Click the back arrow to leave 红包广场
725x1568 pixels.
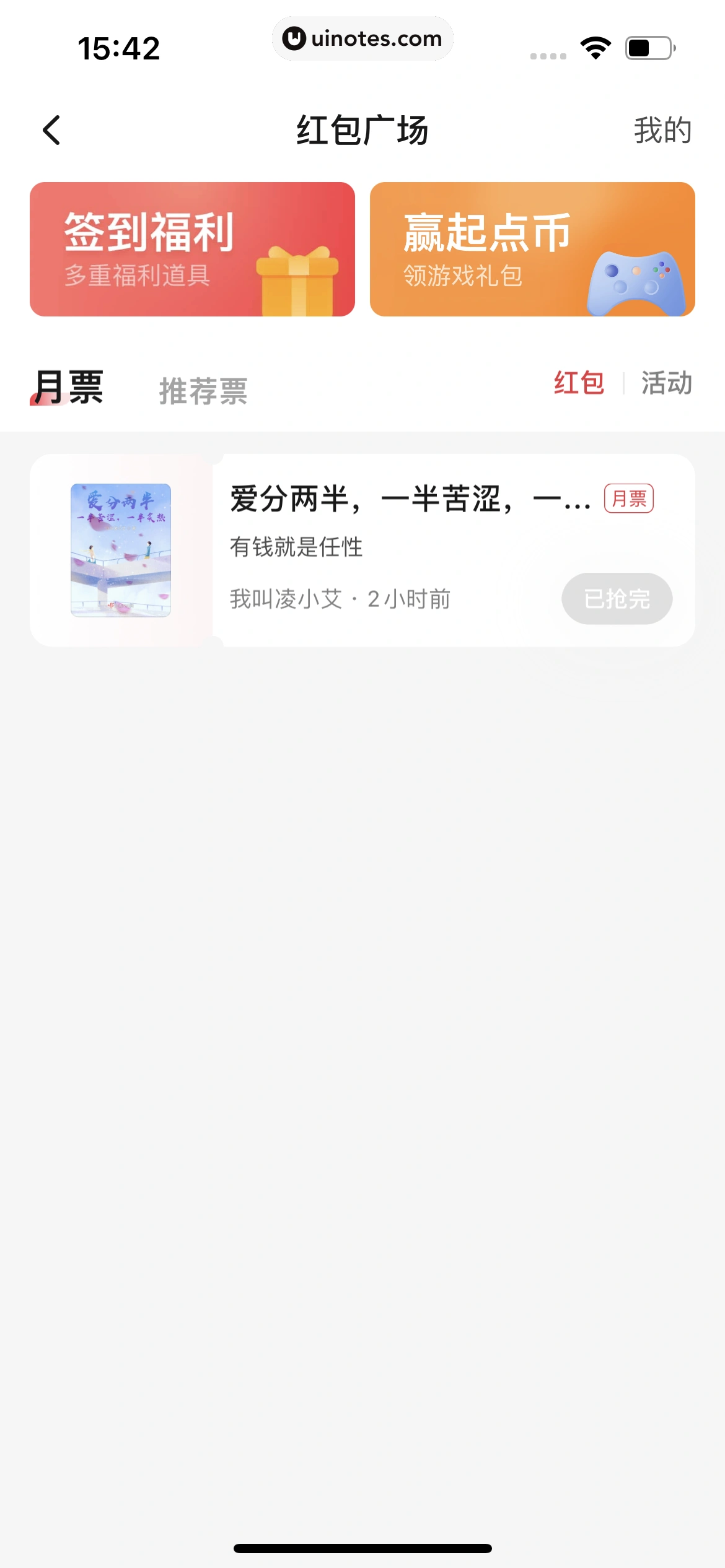[x=51, y=129]
